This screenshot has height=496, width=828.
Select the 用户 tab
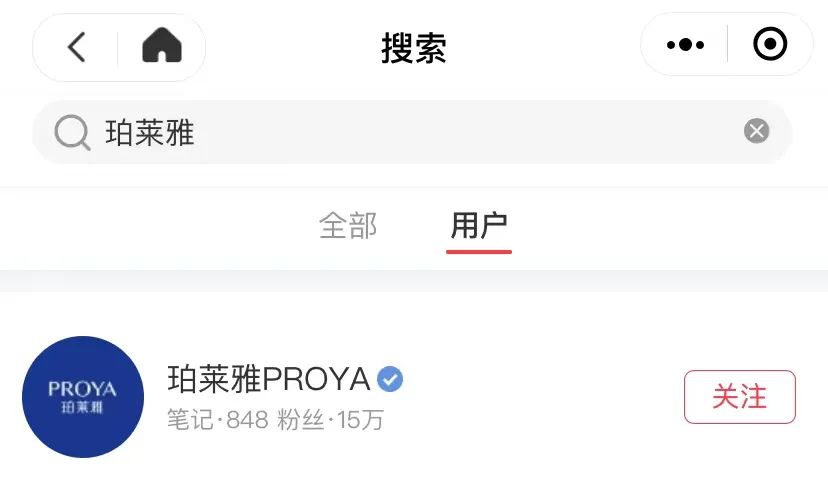(479, 226)
